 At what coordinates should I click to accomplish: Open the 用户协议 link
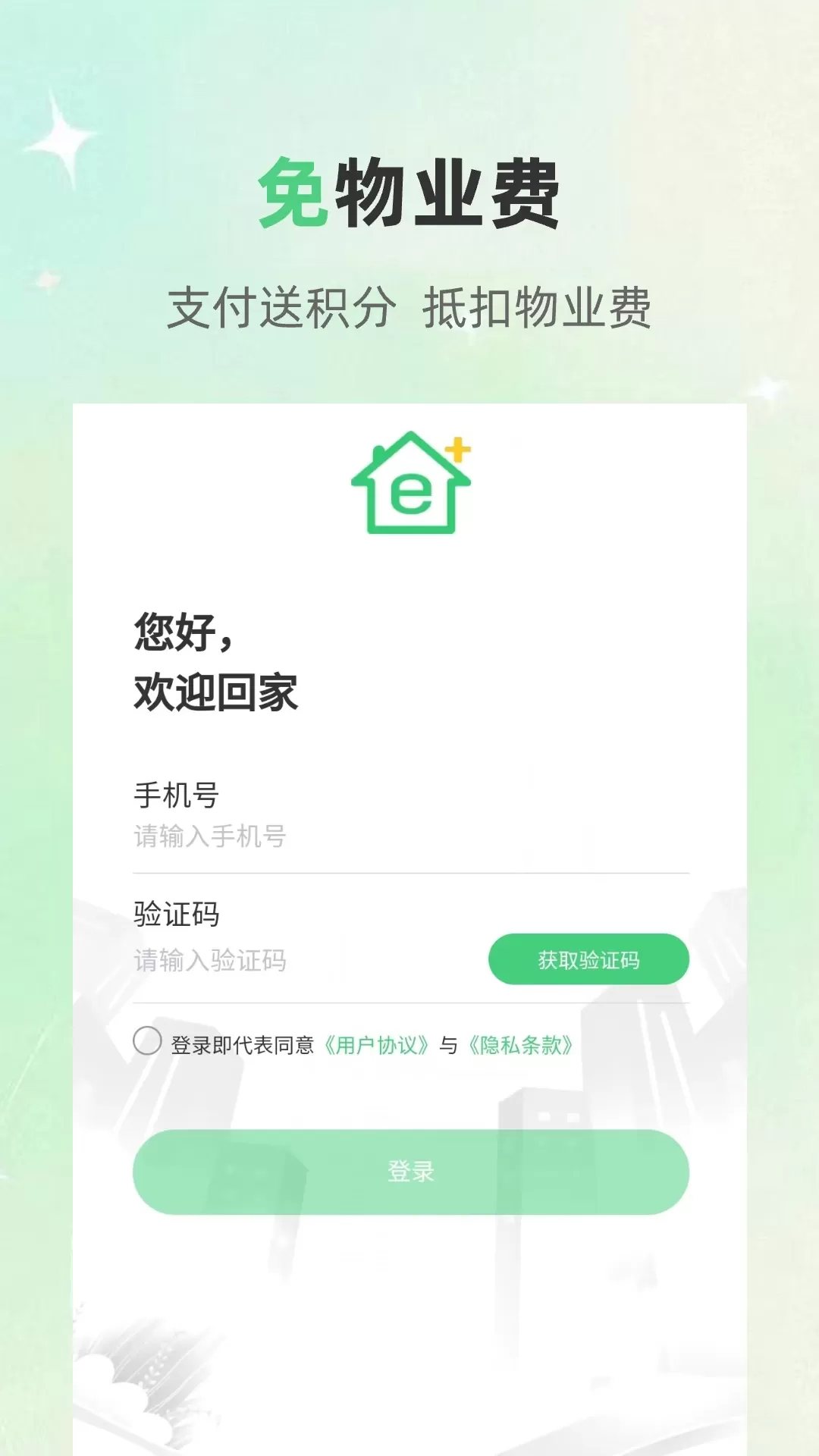coord(377,1046)
